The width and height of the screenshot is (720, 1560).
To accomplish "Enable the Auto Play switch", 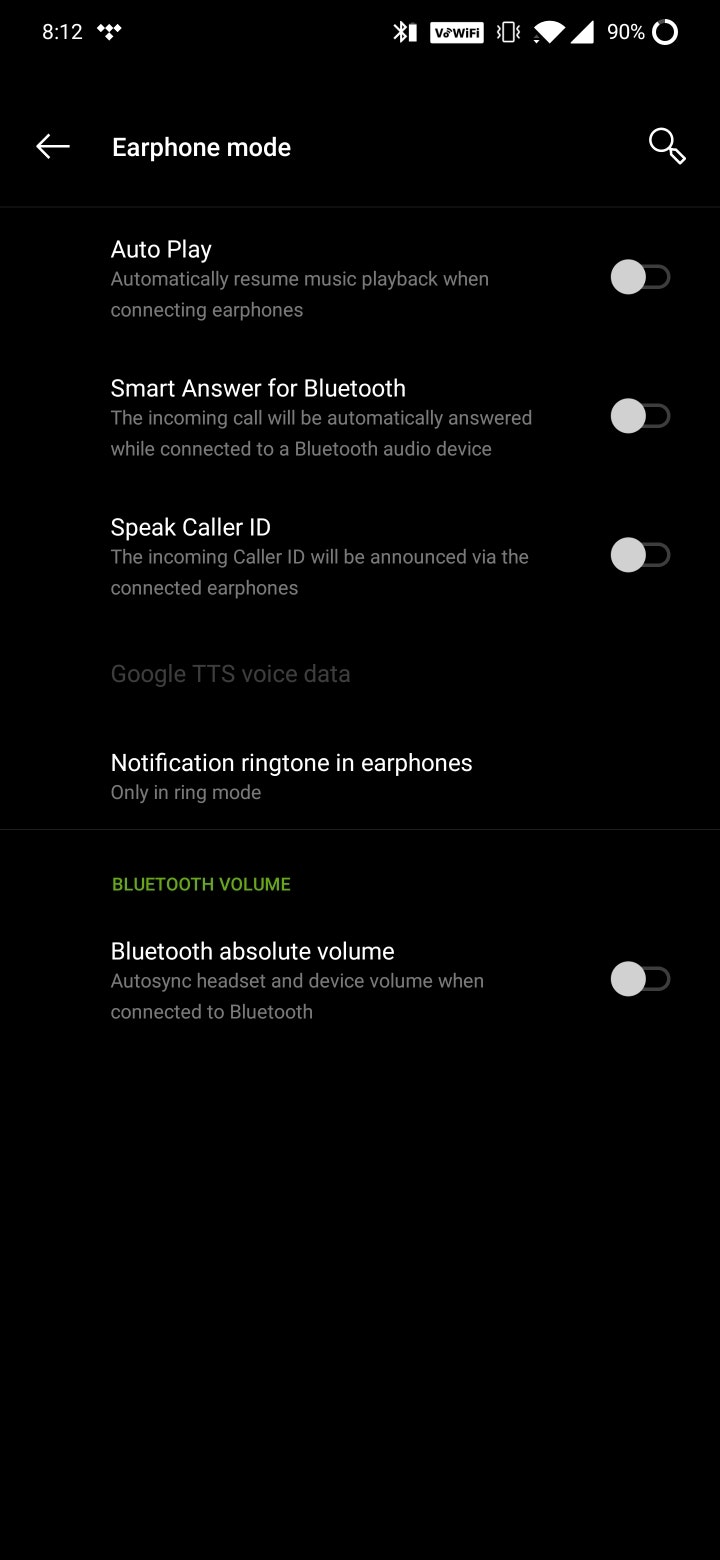I will pyautogui.click(x=639, y=277).
